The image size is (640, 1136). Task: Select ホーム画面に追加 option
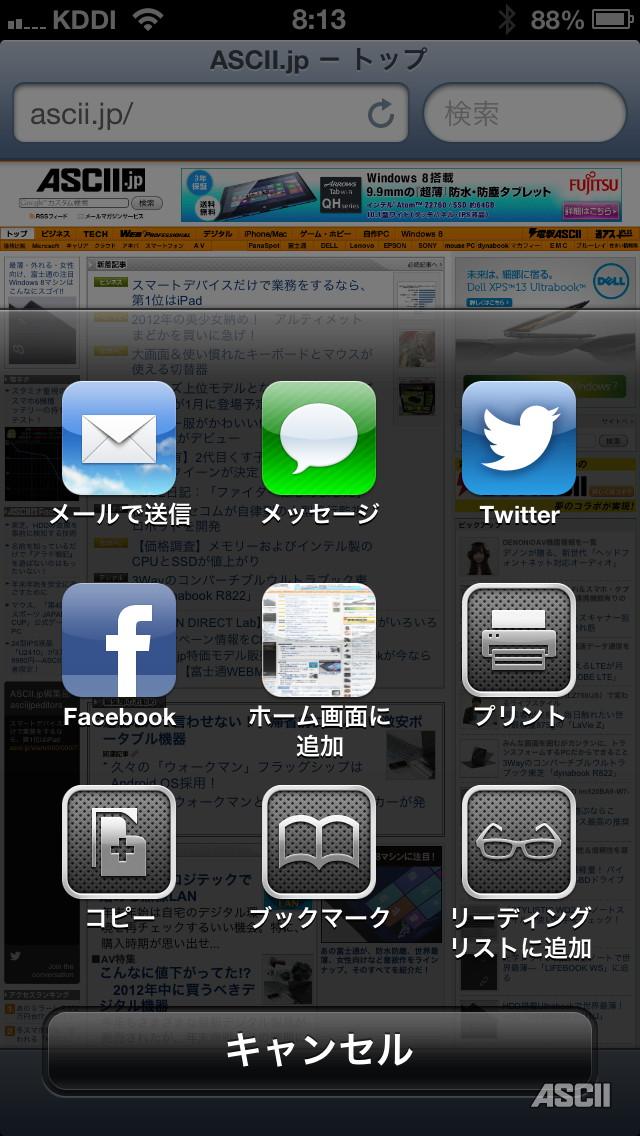pyautogui.click(x=319, y=640)
